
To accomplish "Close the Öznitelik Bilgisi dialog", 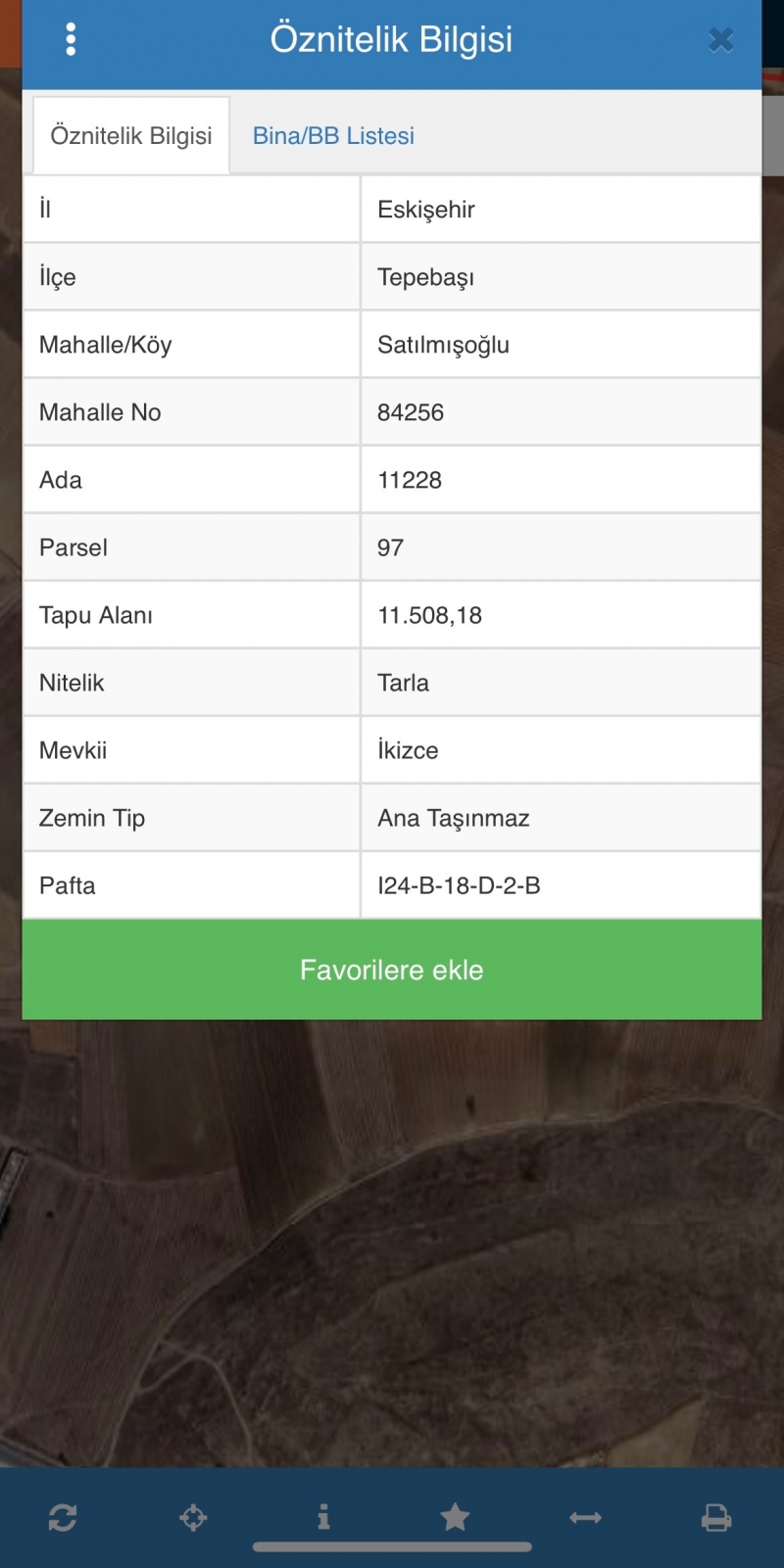I will 721,39.
